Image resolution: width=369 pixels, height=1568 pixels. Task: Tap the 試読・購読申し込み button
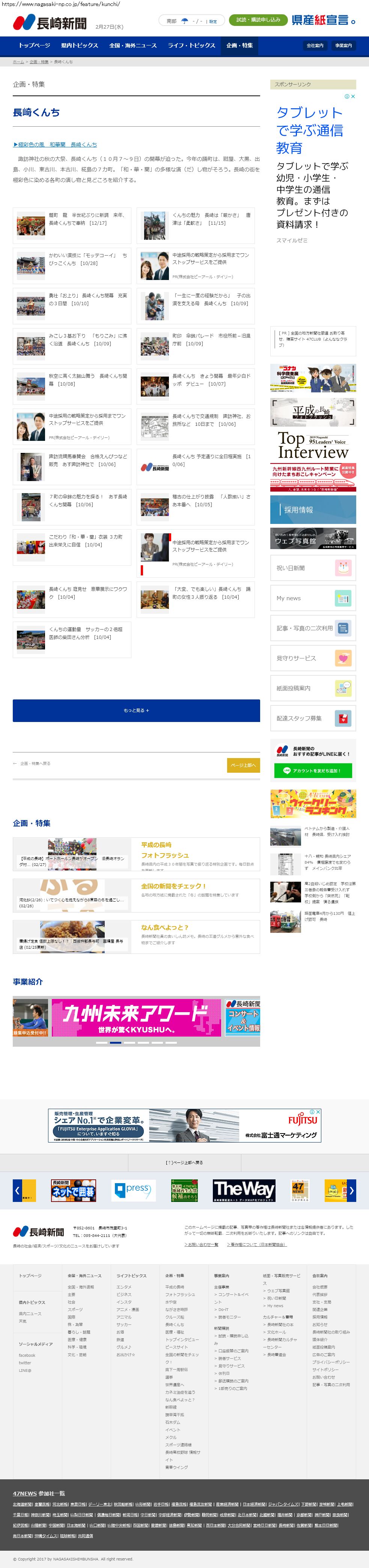point(258,20)
